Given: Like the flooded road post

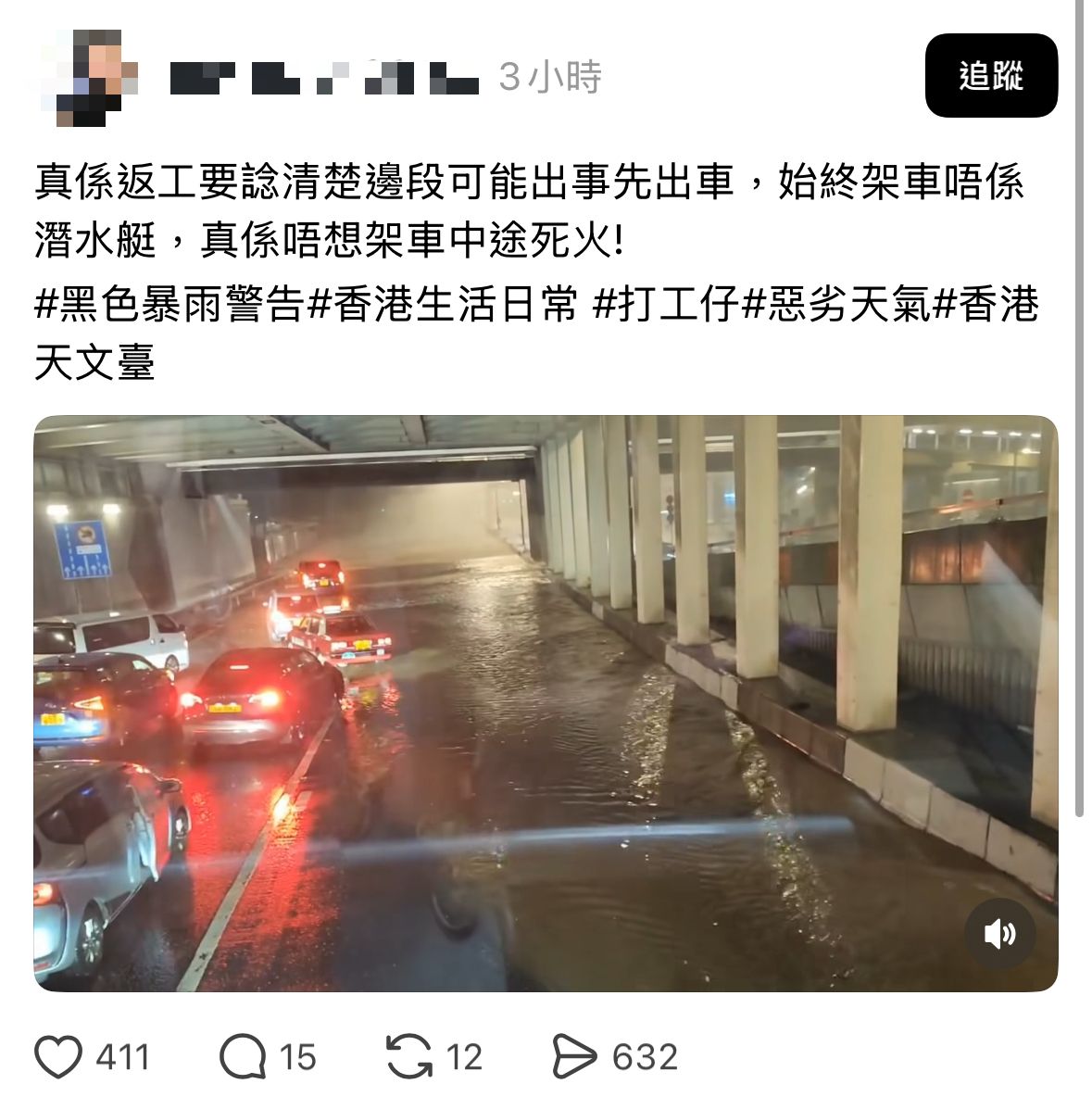Looking at the screenshot, I should [58, 1057].
